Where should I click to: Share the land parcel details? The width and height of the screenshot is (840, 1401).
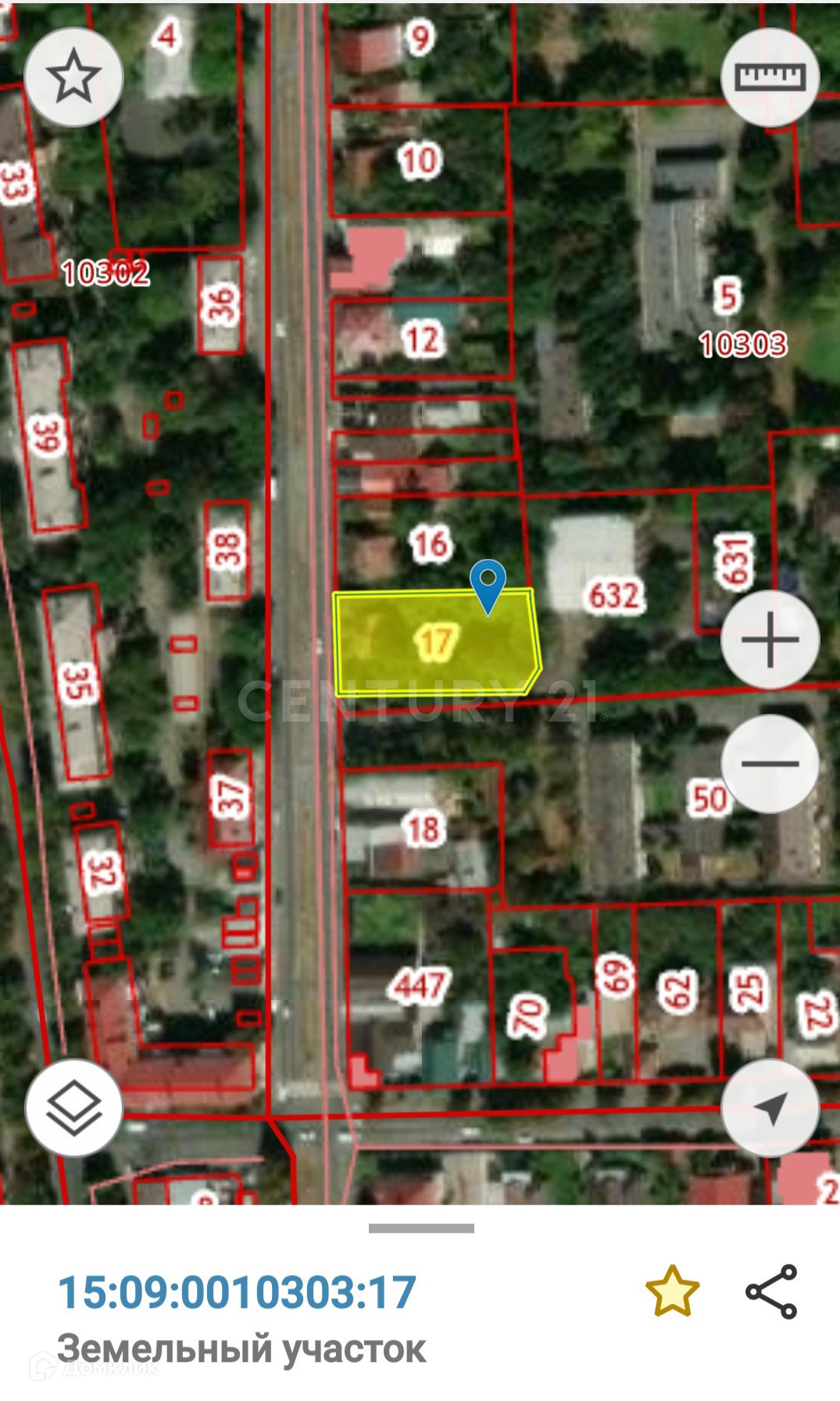pyautogui.click(x=771, y=1292)
